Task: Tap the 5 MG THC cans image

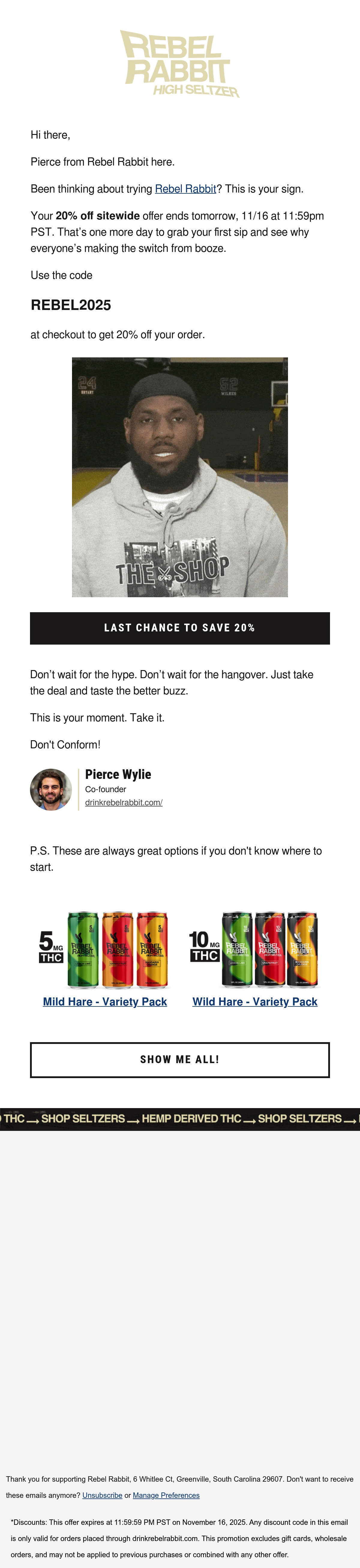Action: point(104,949)
